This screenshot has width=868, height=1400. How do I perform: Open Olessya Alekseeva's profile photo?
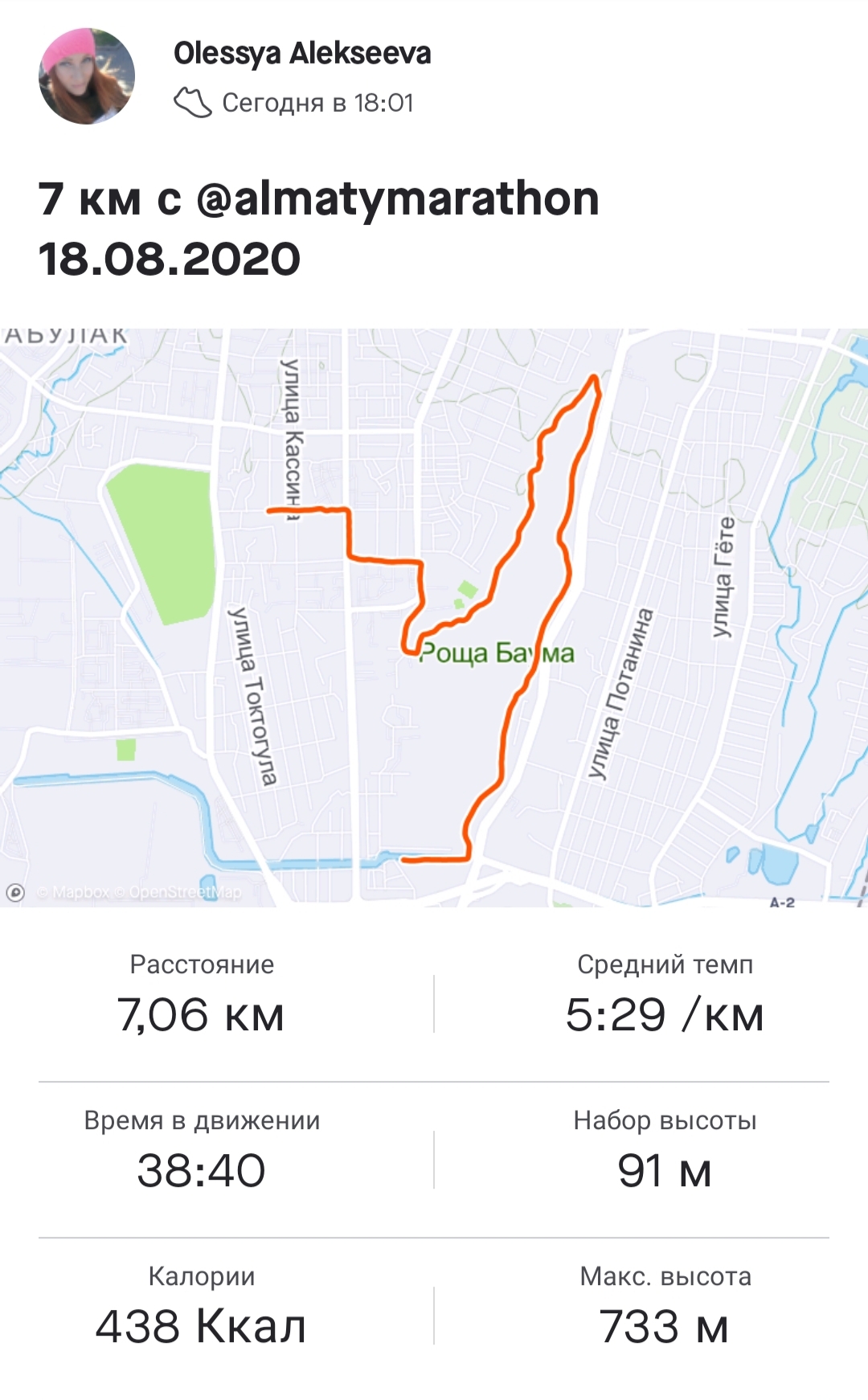click(x=87, y=76)
